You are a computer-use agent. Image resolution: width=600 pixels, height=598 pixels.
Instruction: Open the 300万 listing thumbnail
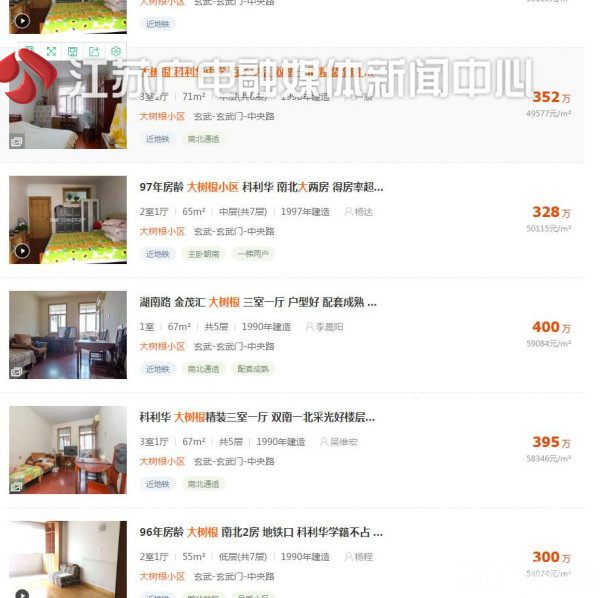[x=68, y=560]
